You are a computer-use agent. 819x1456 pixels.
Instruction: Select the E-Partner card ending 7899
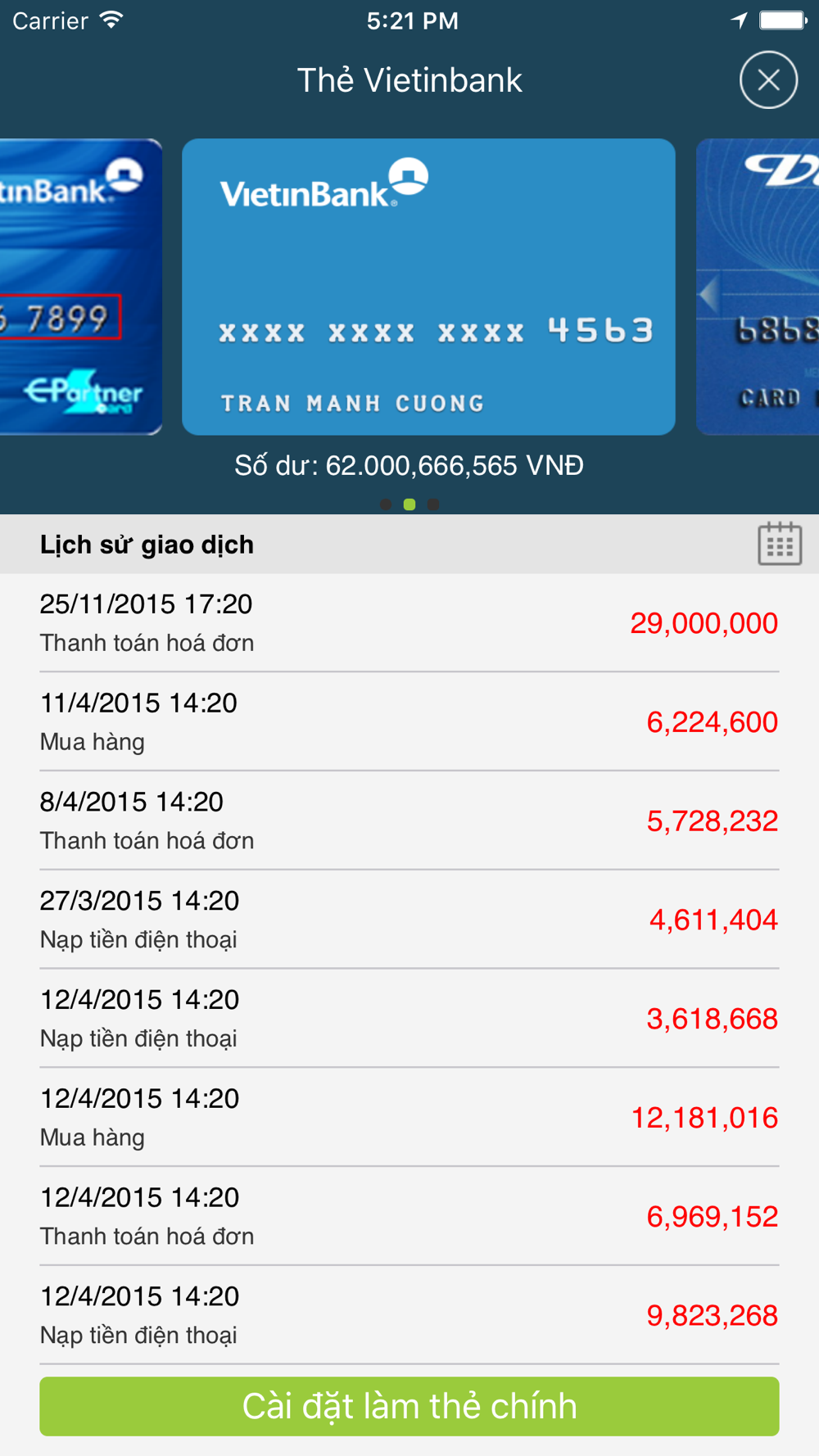click(80, 287)
